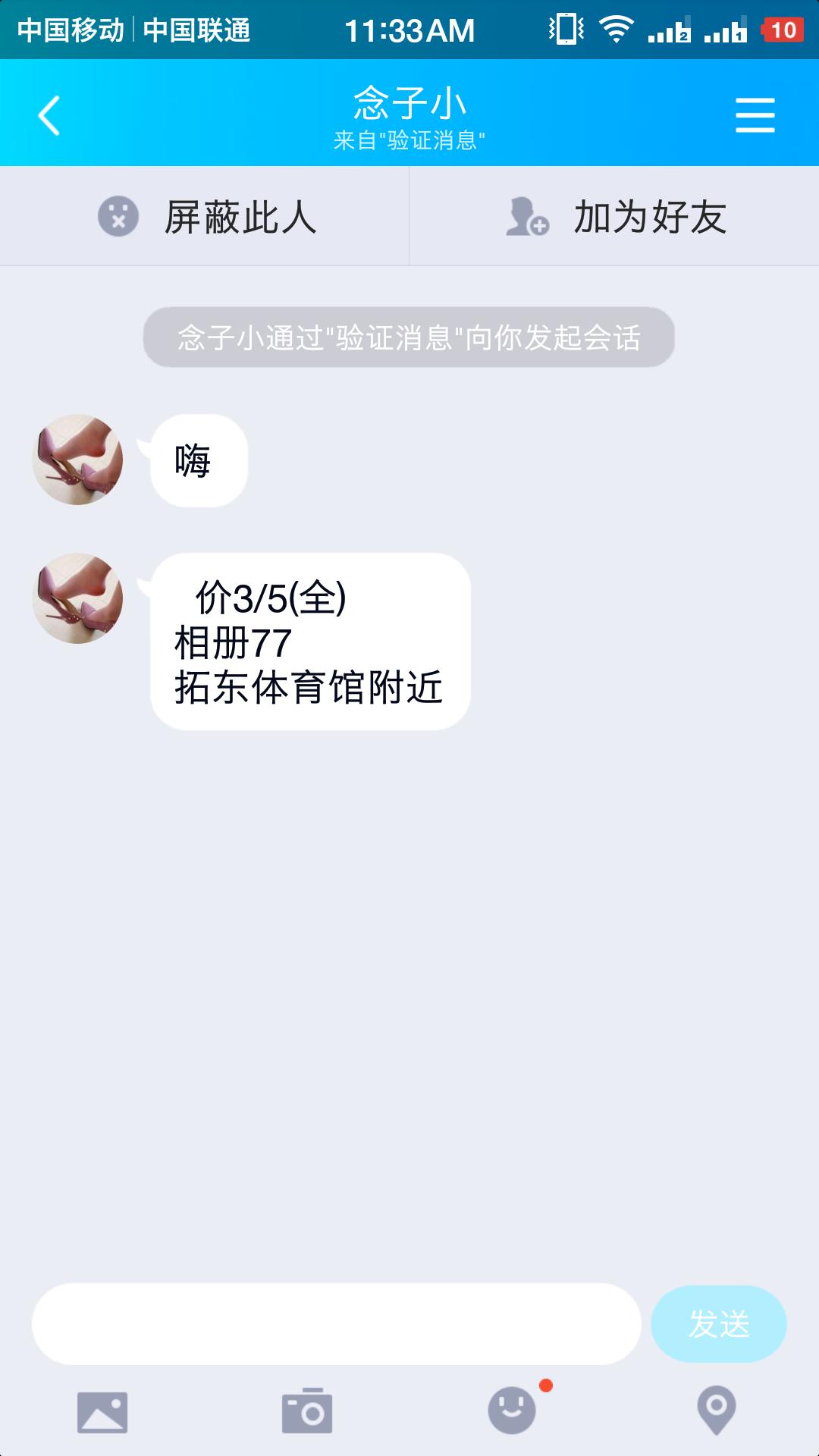819x1456 pixels.
Task: Select the chat title 念子小
Action: pyautogui.click(x=409, y=105)
